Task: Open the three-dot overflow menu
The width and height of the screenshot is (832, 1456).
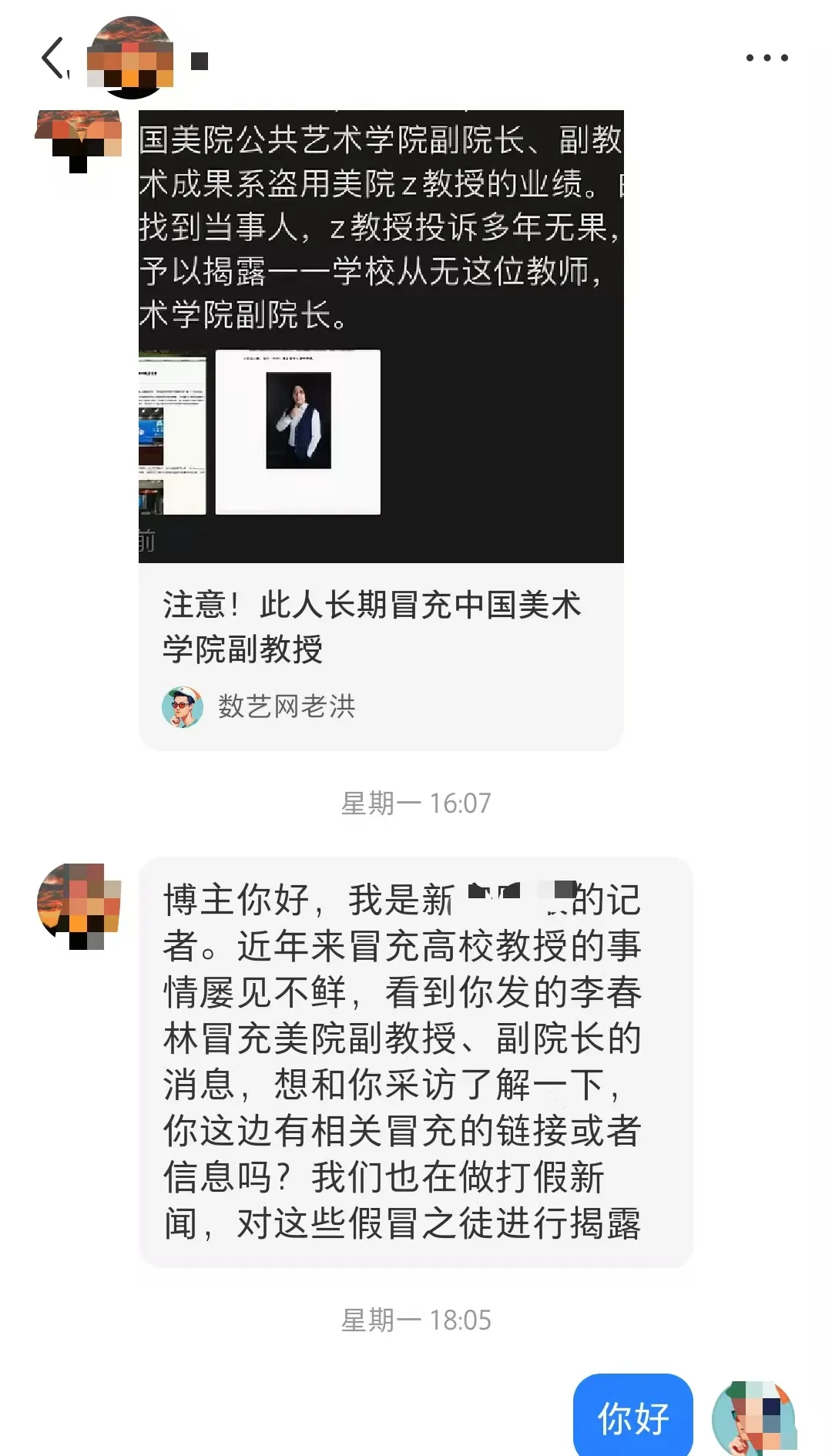Action: point(767,58)
